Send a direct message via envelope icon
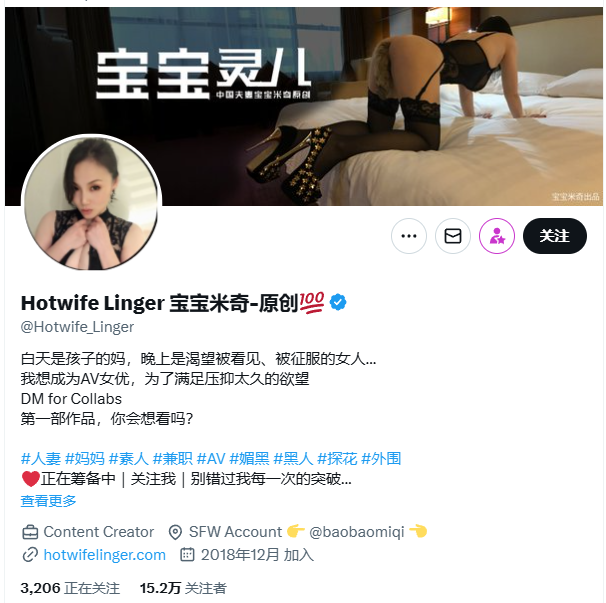This screenshot has height=603, width=606. coord(452,236)
